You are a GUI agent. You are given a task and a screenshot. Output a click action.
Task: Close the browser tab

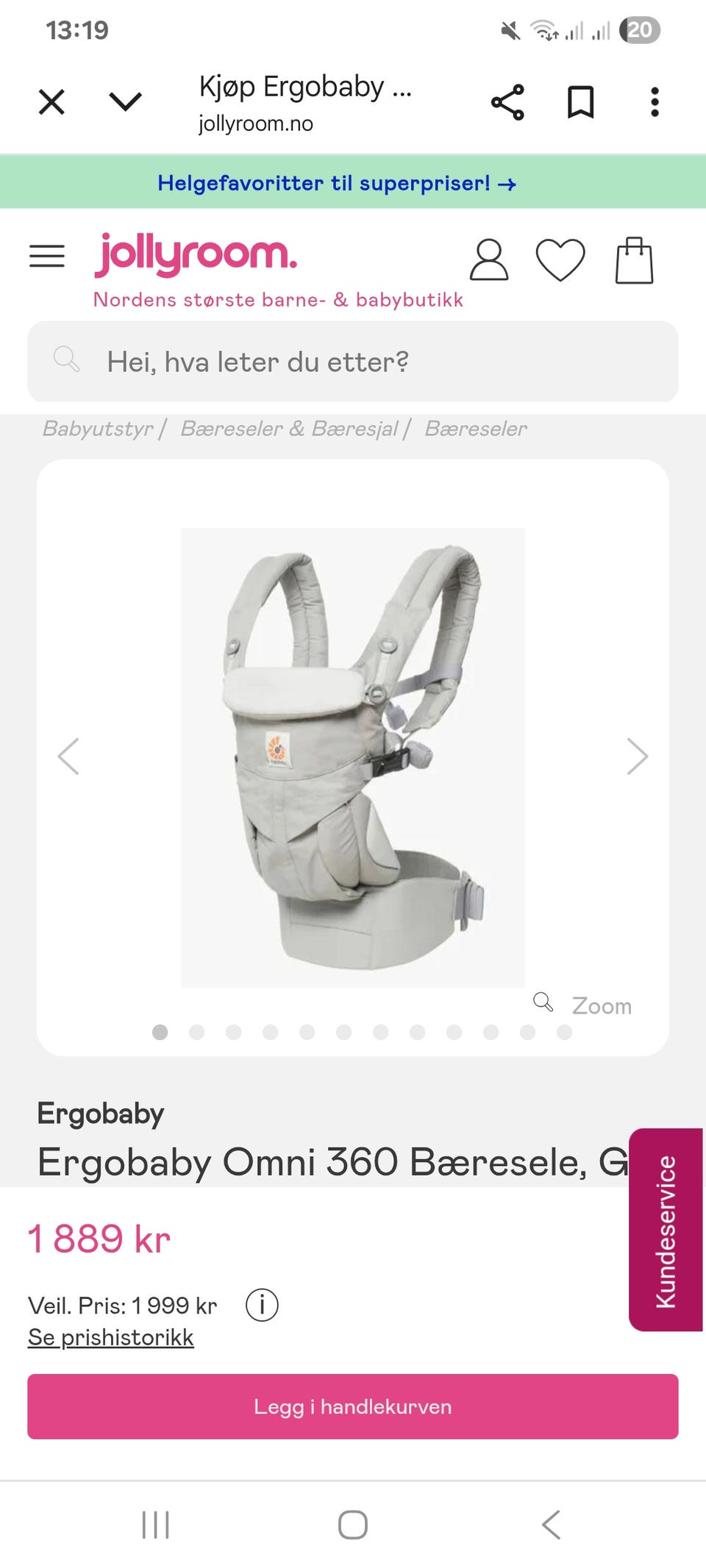[x=51, y=102]
